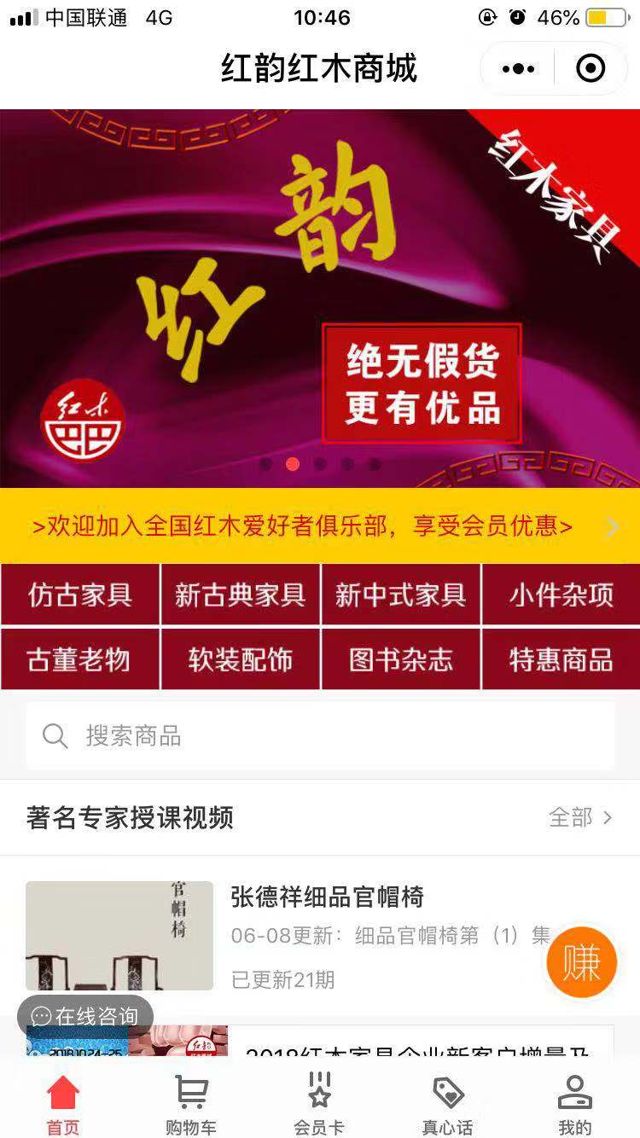Open 仿古家具 category
The image size is (640, 1138).
[80, 595]
